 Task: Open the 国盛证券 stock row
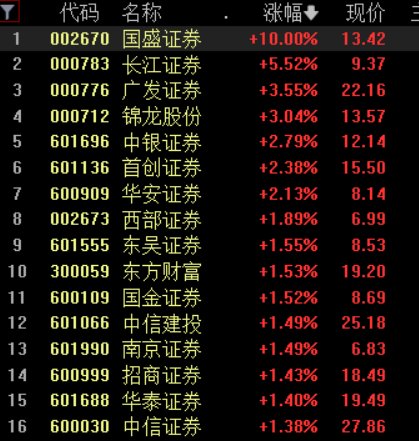pos(209,39)
